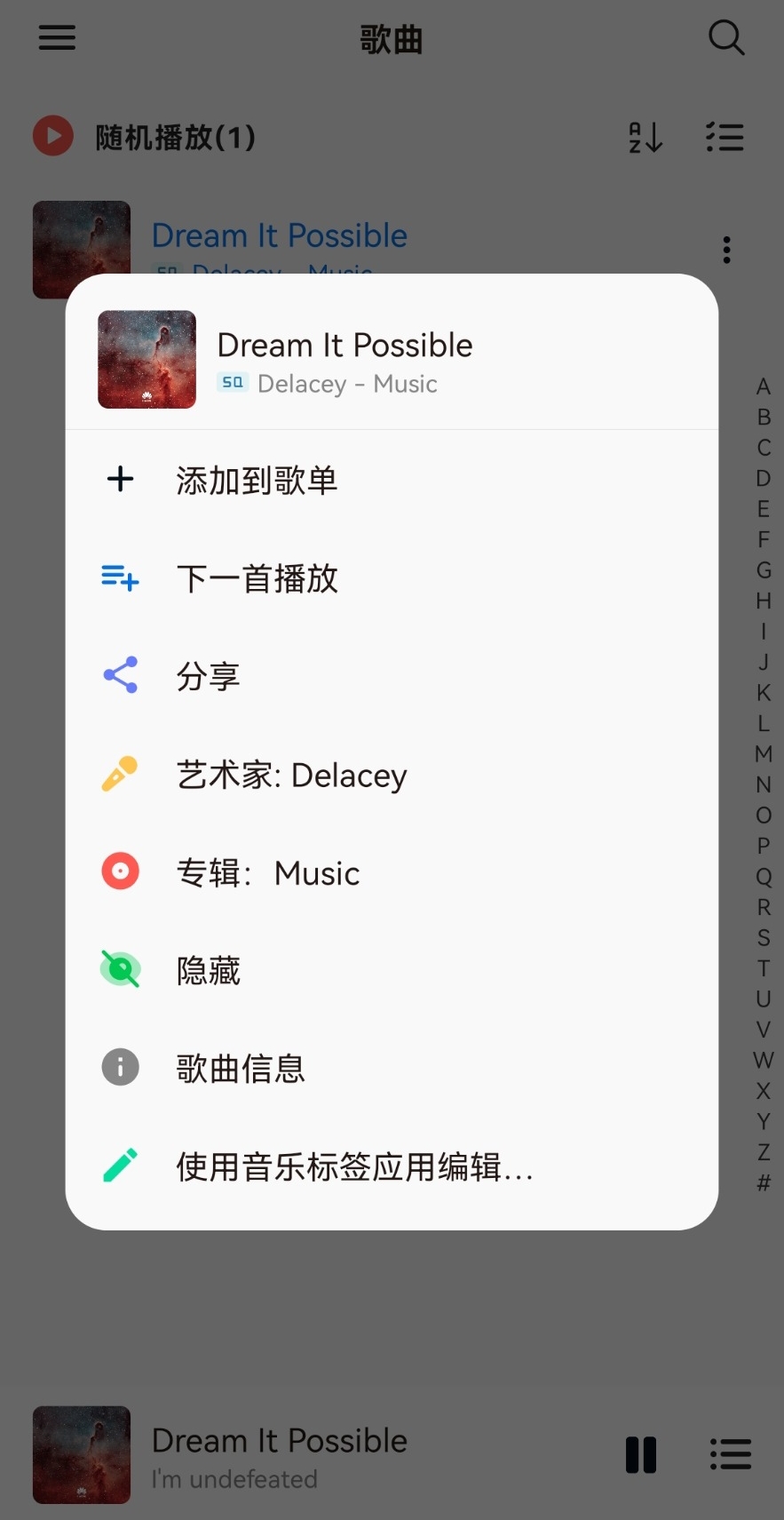Open the playlist view icon beside sorting

point(725,137)
